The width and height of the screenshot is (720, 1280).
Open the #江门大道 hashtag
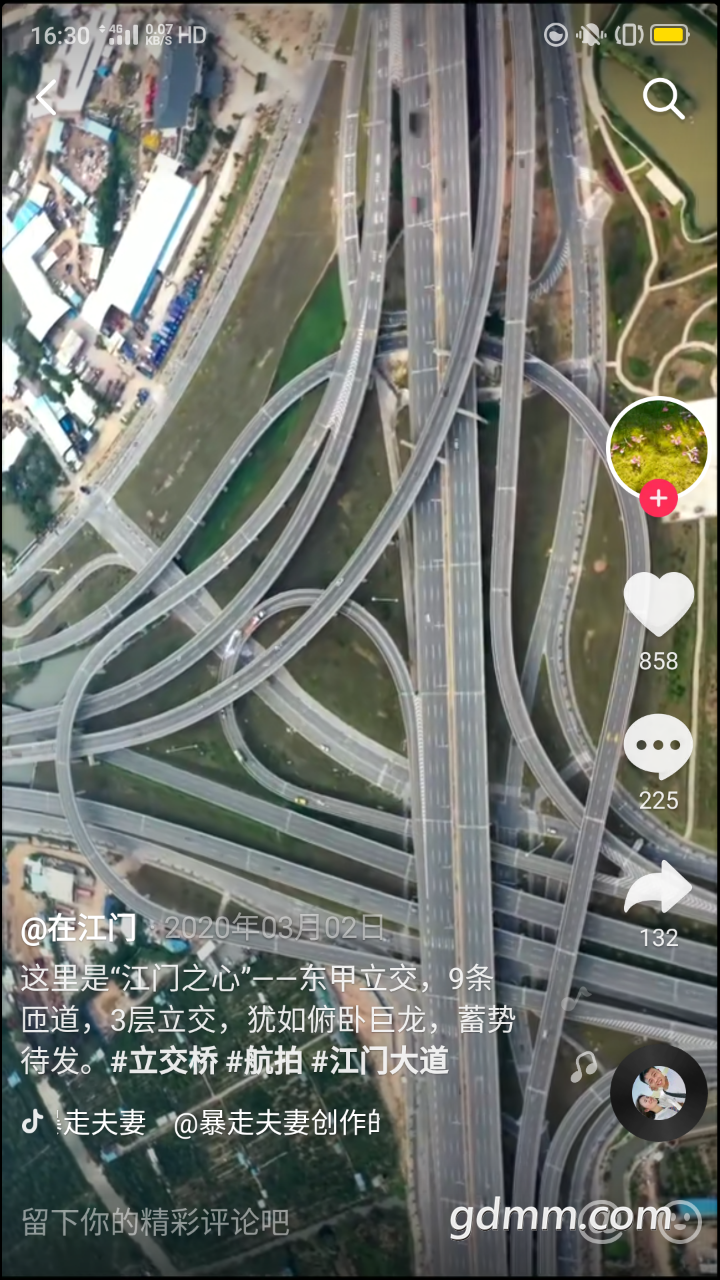[380, 1061]
